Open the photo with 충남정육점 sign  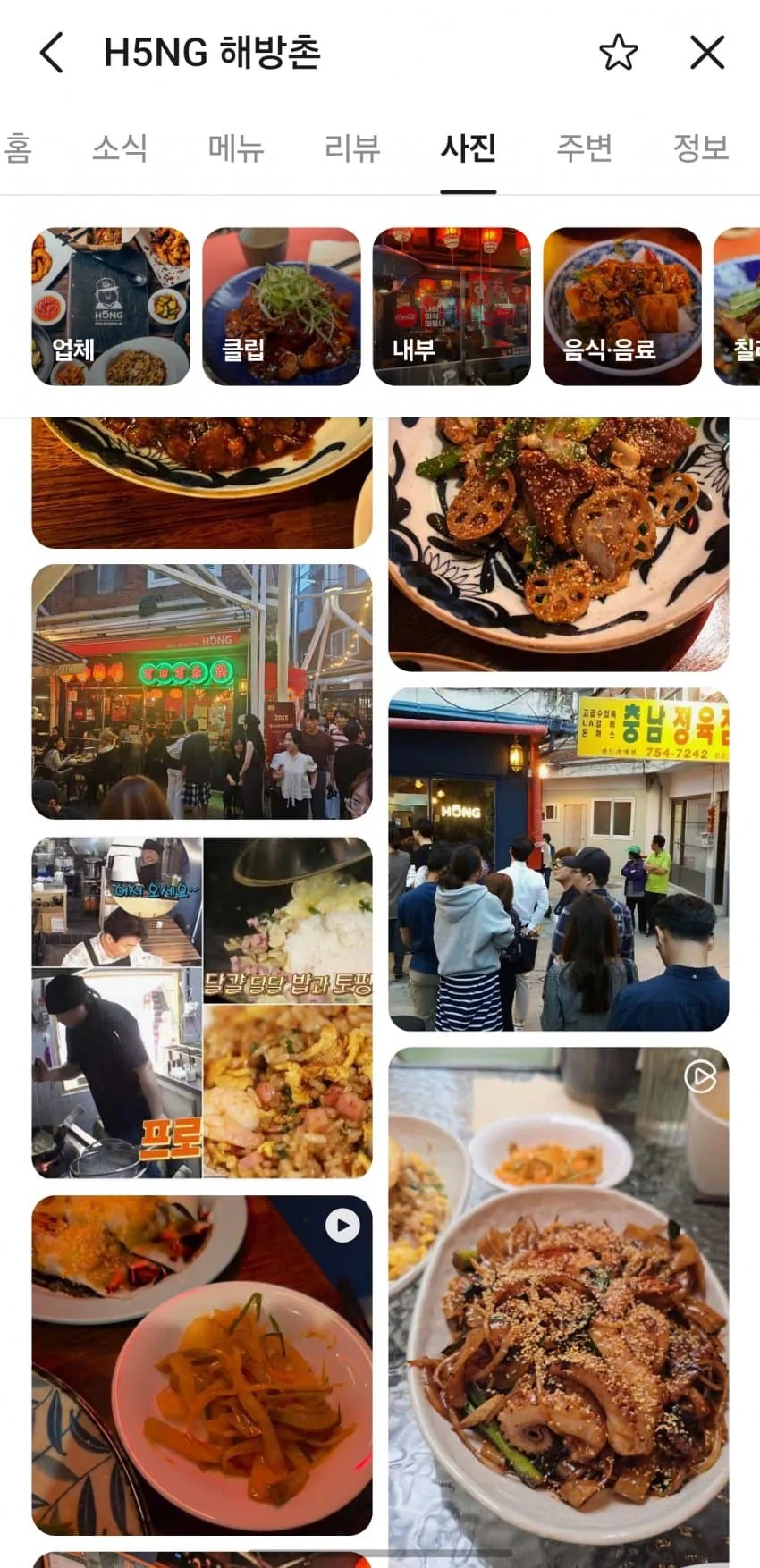559,859
